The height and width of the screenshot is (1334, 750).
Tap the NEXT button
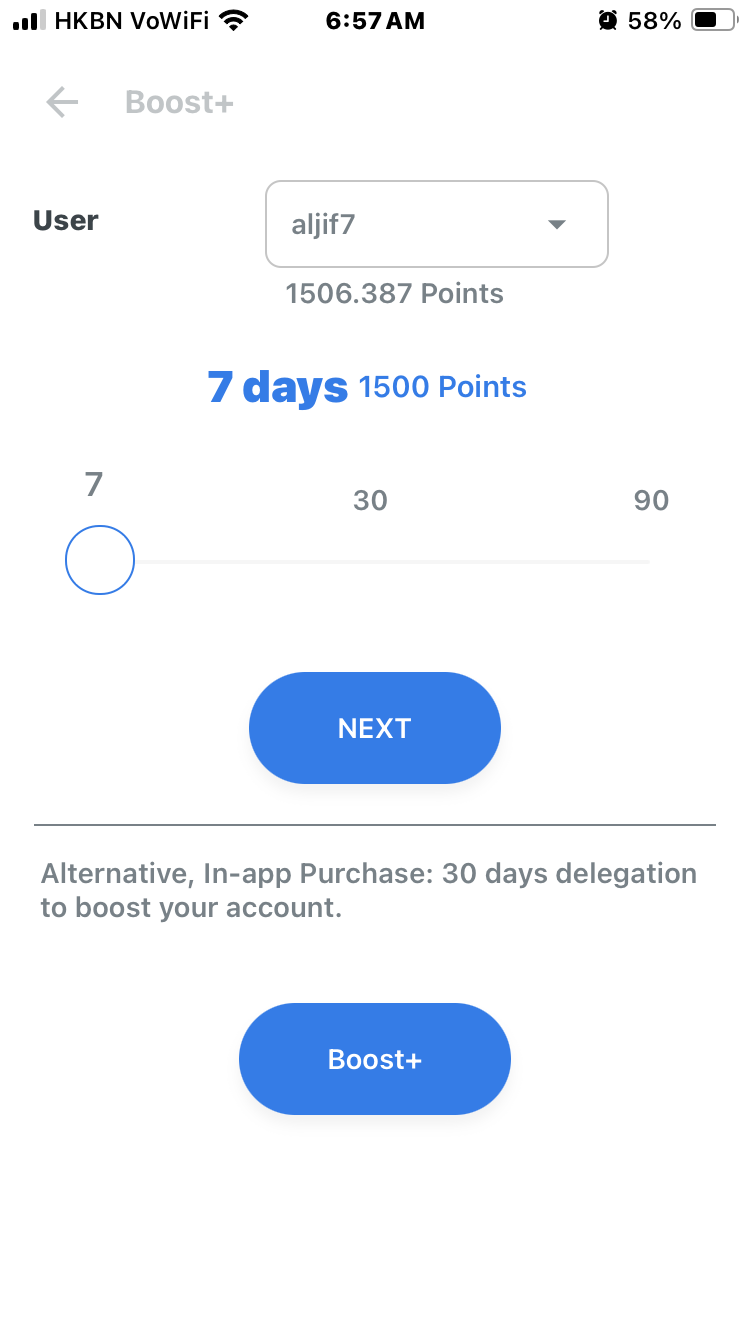click(x=375, y=728)
